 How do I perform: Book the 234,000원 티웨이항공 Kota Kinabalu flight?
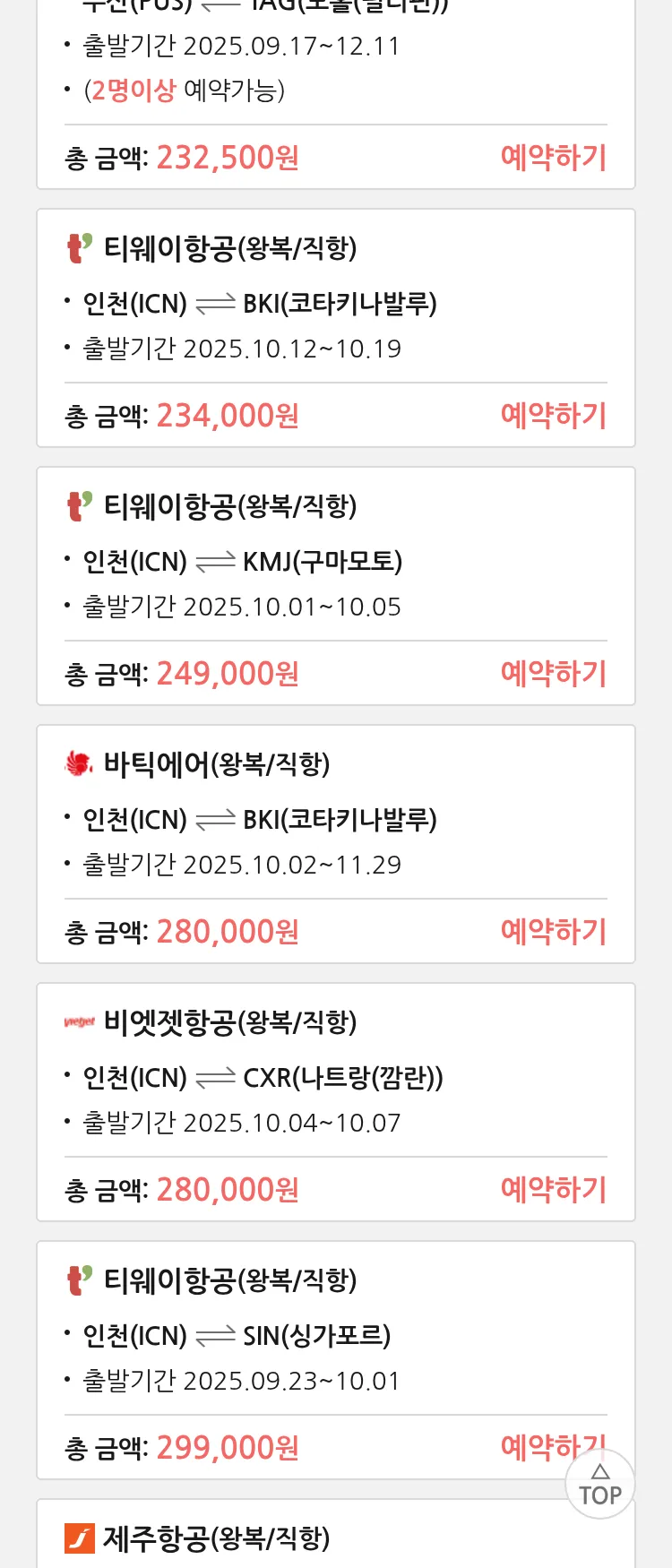point(553,416)
